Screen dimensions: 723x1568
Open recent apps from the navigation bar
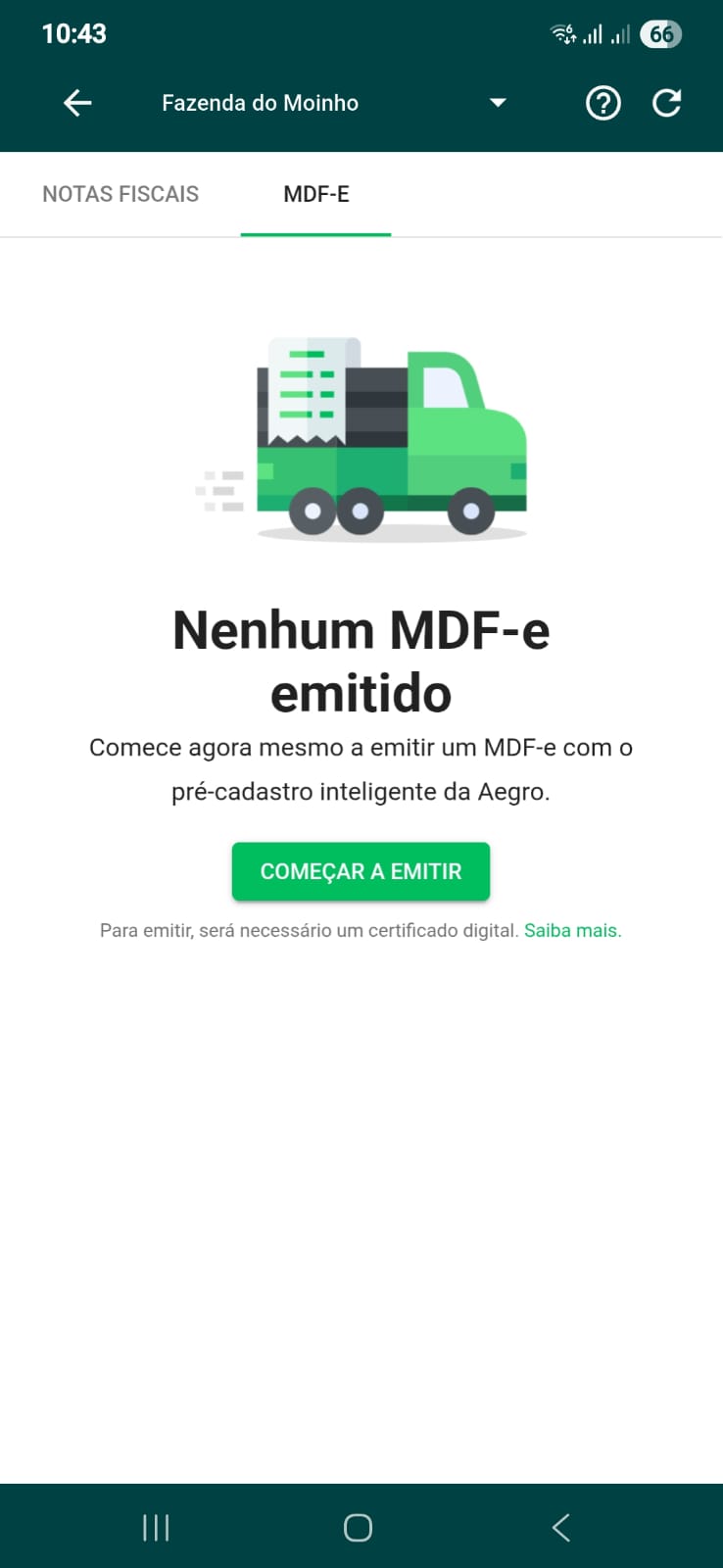coord(155,1526)
